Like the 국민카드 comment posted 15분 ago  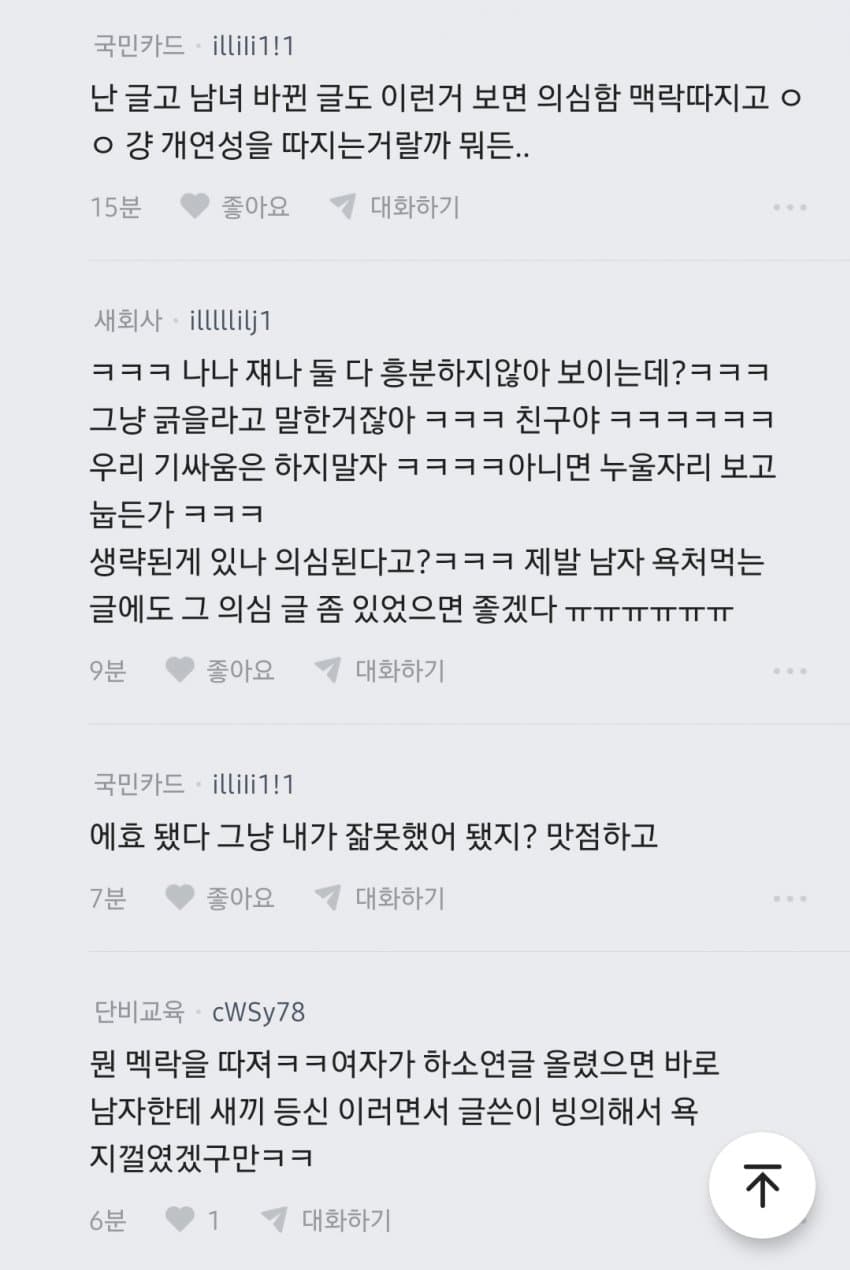pyautogui.click(x=235, y=207)
